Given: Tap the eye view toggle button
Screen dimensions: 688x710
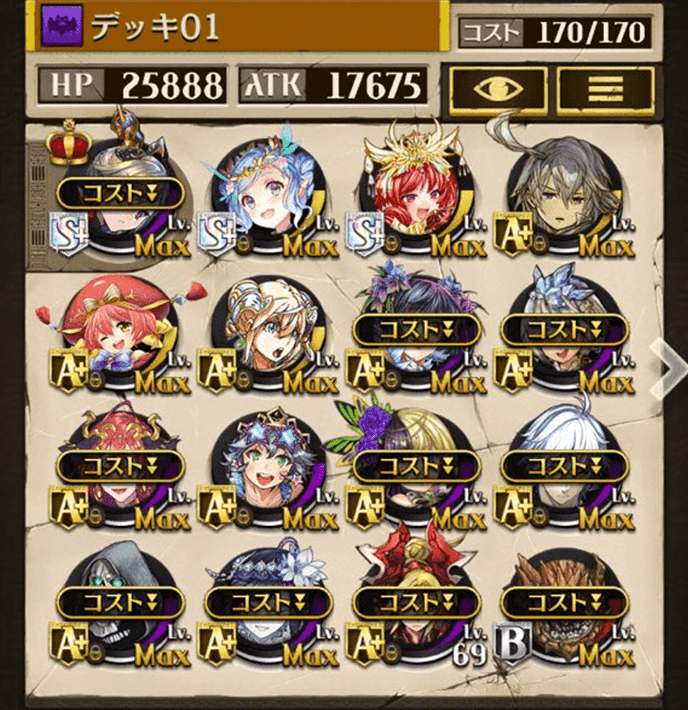Looking at the screenshot, I should point(496,90).
